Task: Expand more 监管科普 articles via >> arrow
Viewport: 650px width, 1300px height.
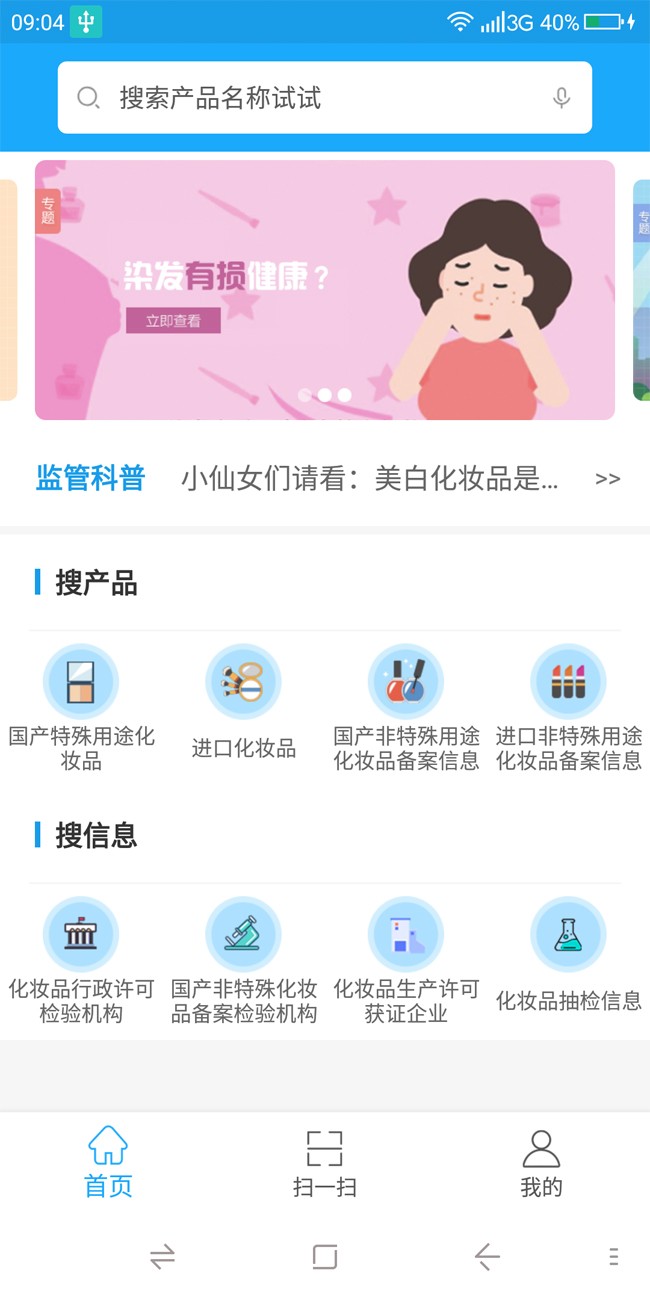Action: [608, 479]
